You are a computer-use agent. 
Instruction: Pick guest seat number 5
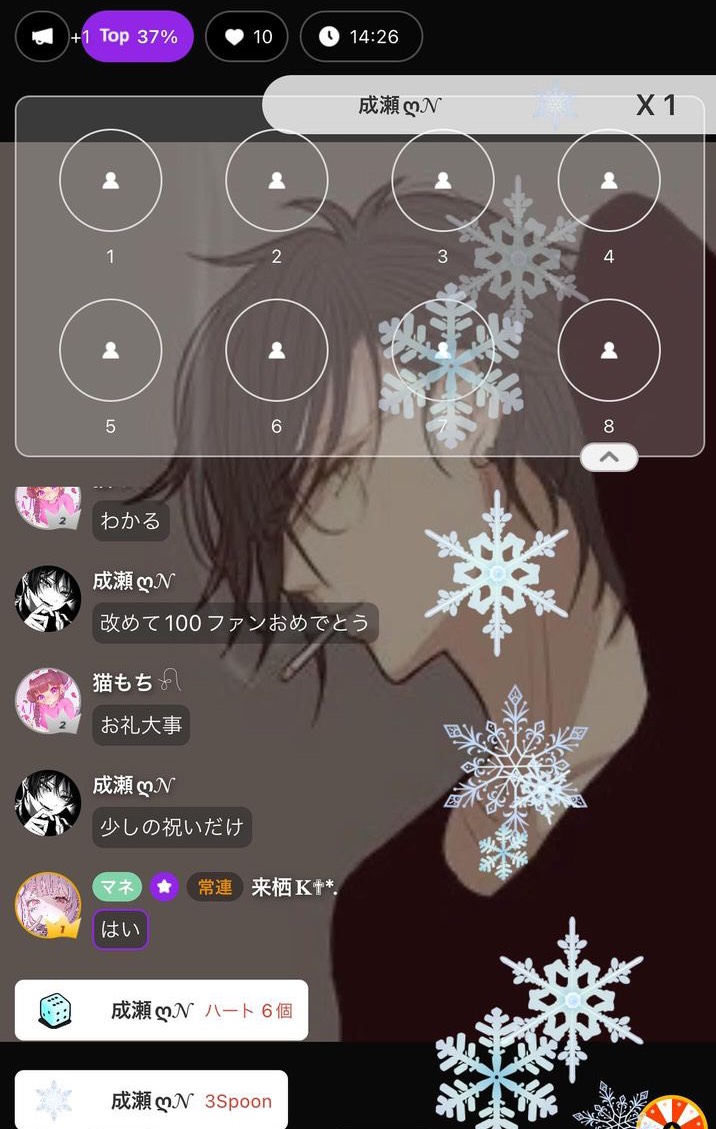tap(110, 350)
